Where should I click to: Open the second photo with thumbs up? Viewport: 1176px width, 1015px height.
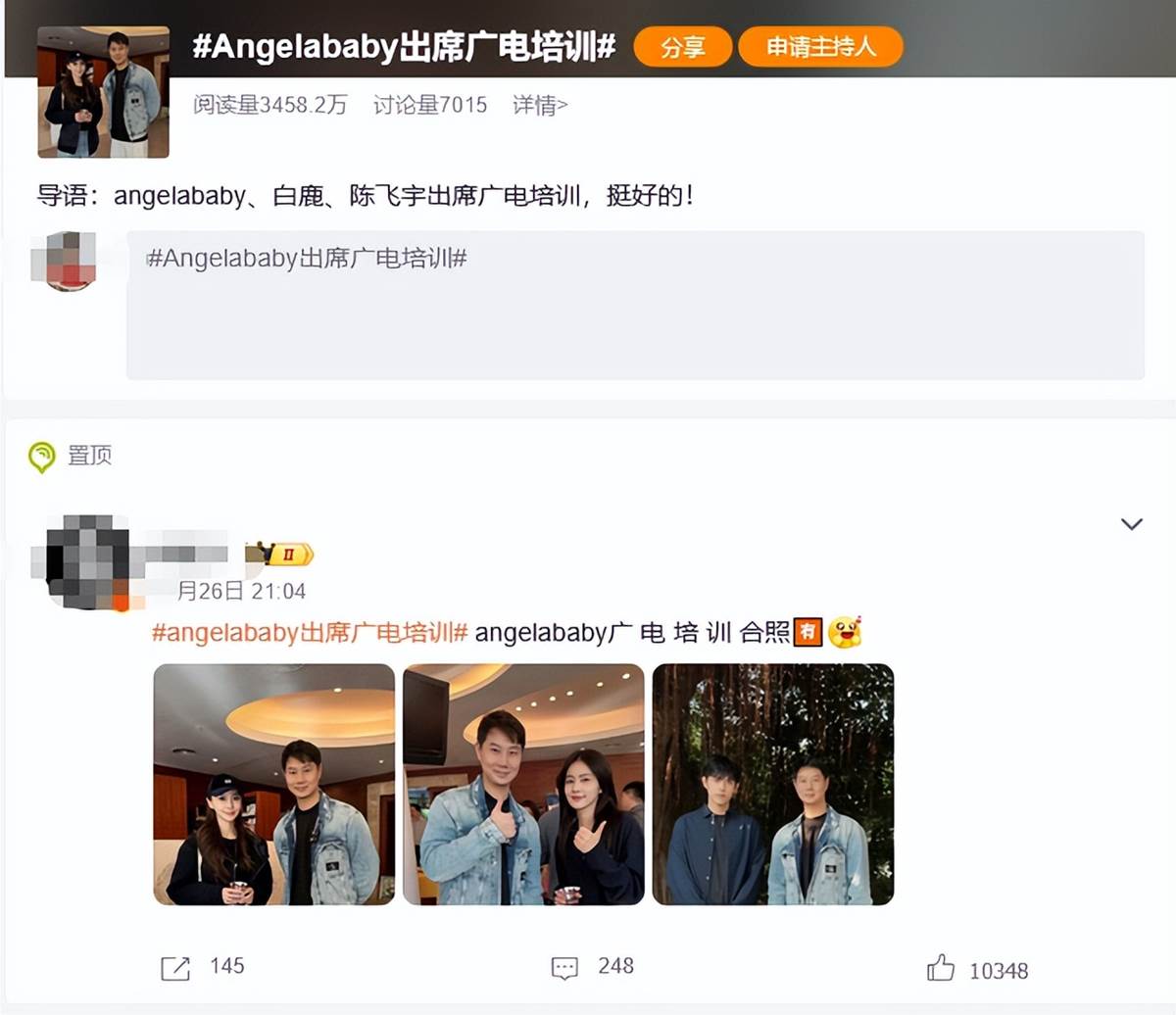click(523, 784)
